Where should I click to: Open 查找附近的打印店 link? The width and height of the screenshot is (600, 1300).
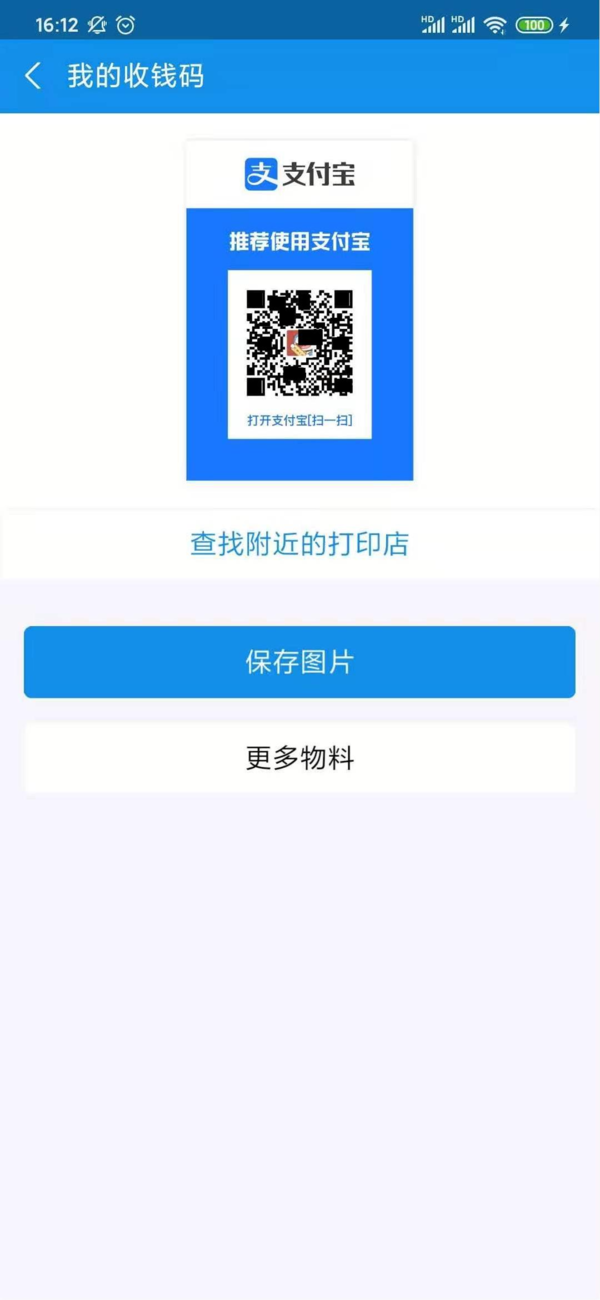299,544
